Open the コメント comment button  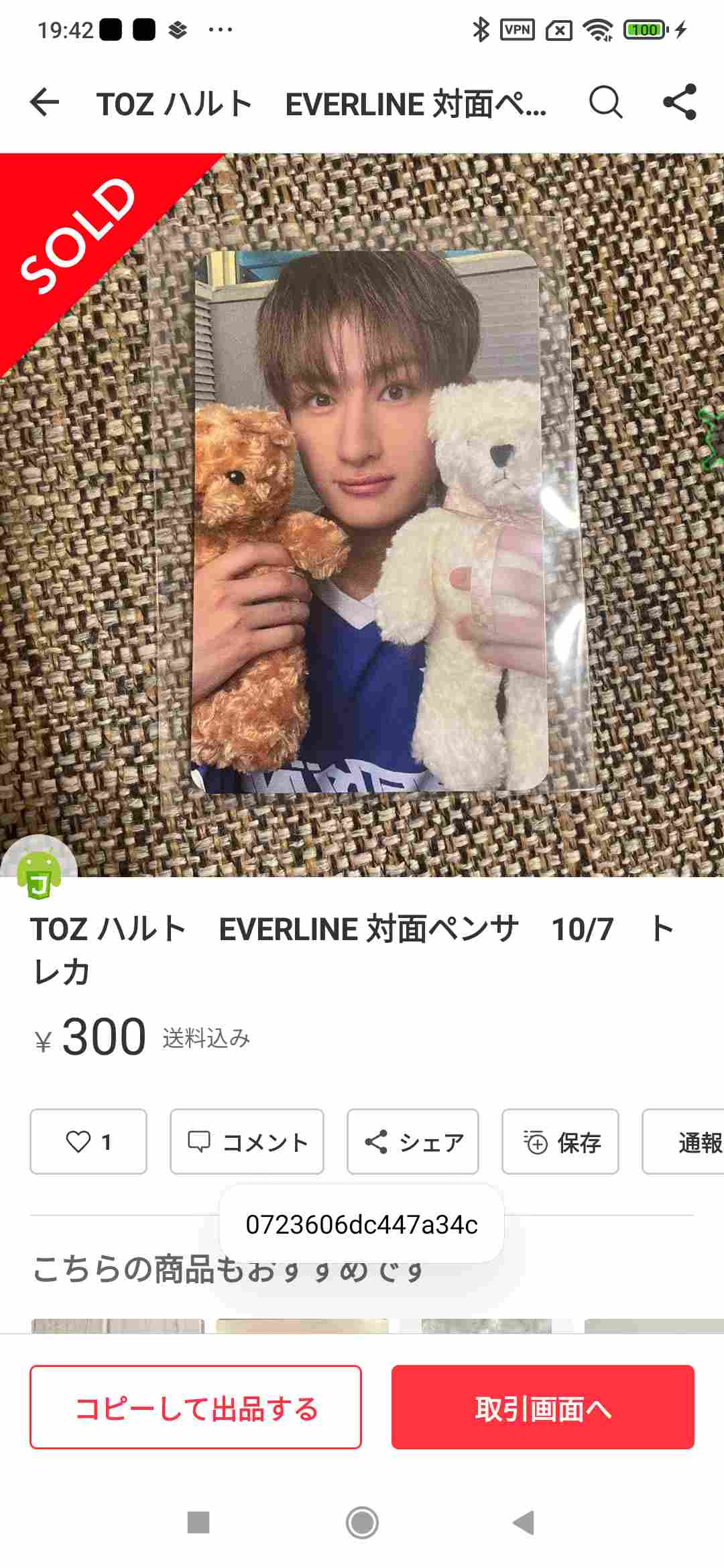point(247,1141)
